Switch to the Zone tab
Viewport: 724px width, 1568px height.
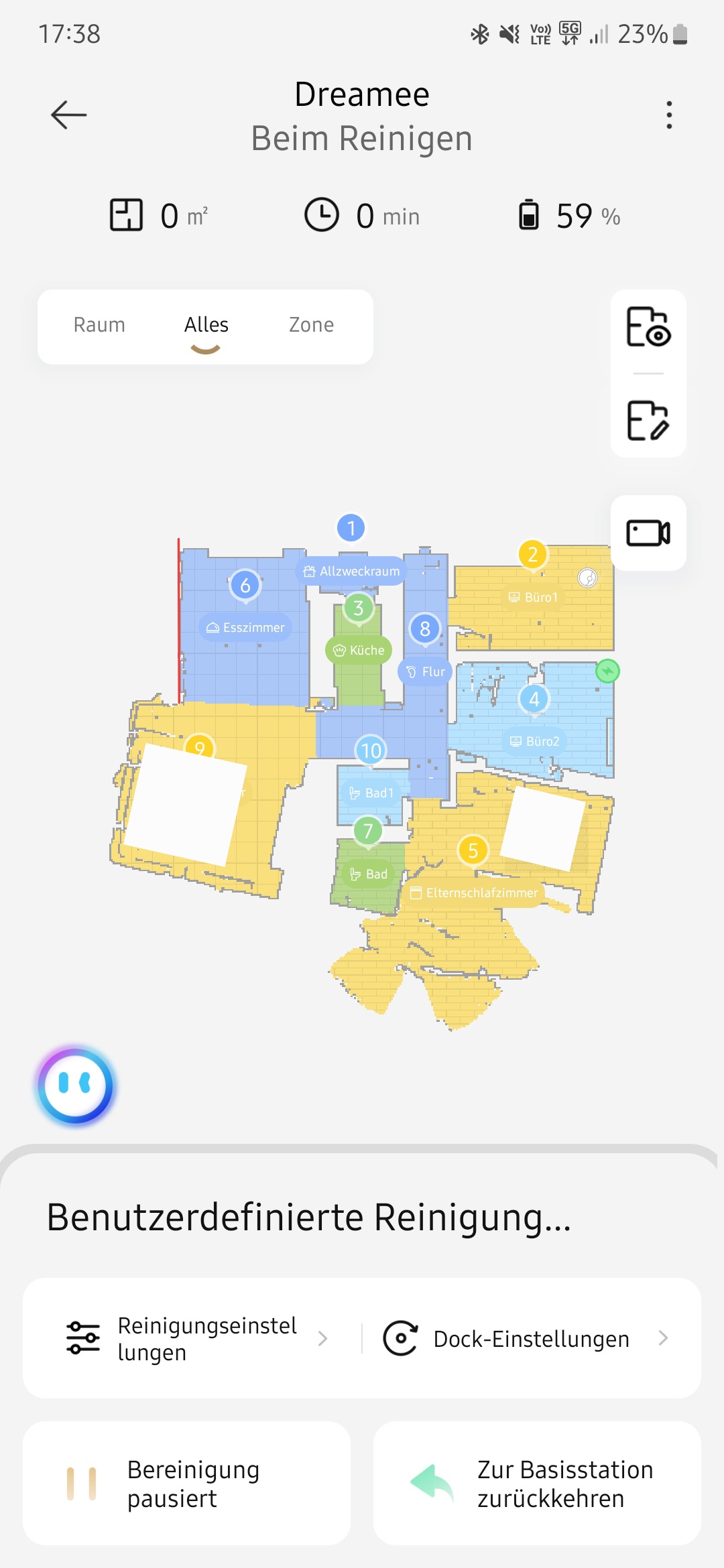pos(311,325)
